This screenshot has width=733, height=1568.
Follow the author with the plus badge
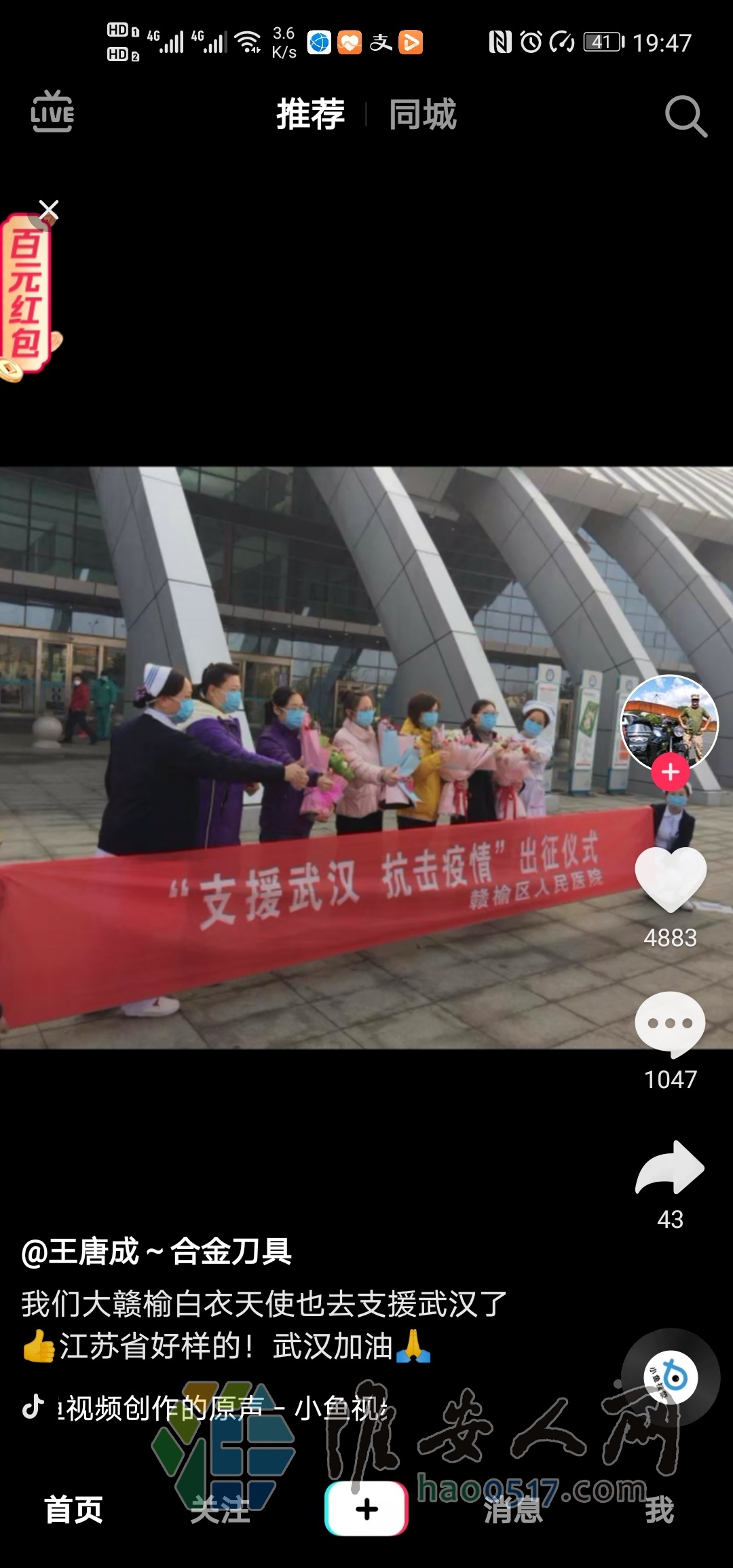[x=670, y=772]
